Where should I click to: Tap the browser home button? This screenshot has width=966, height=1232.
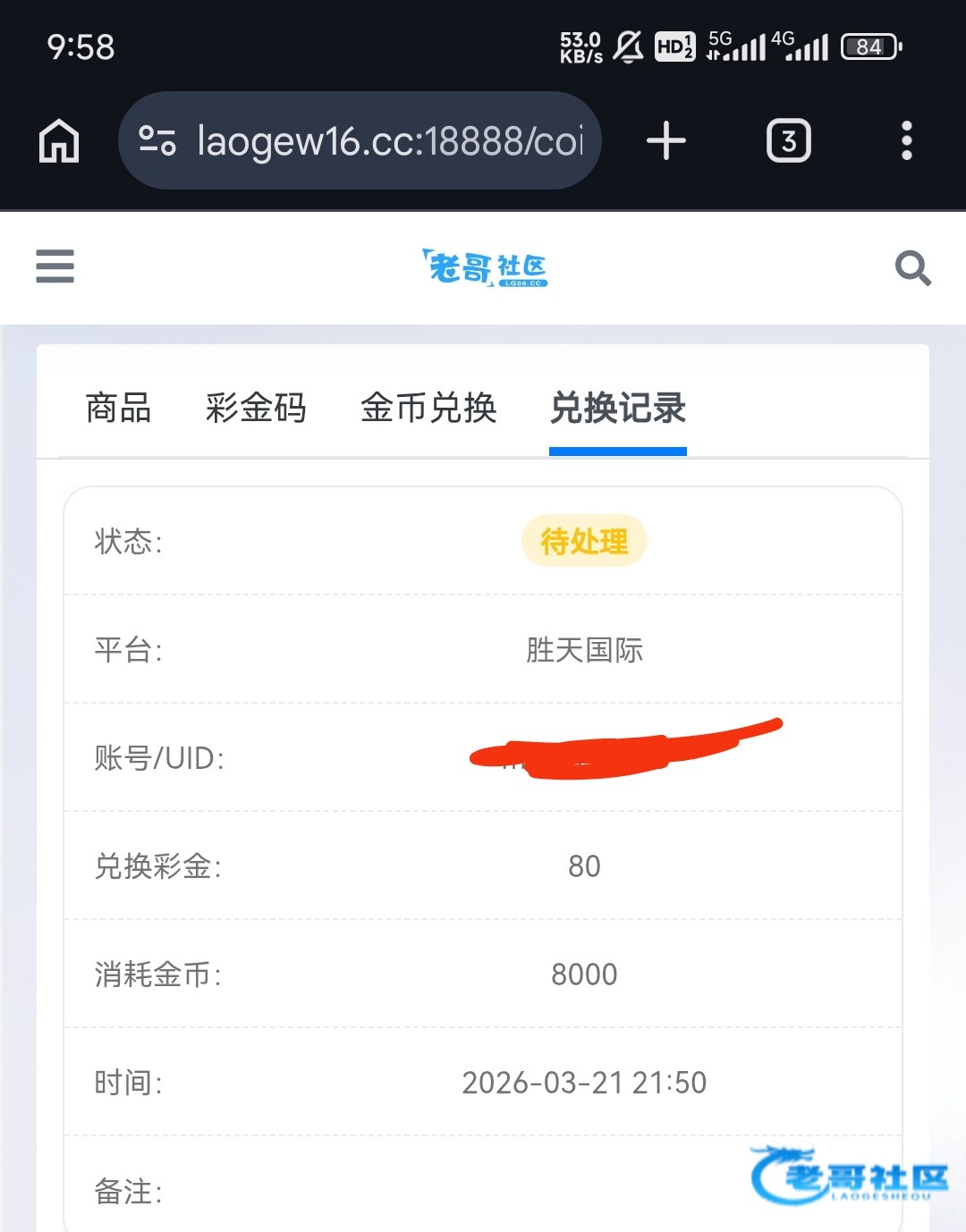coord(59,141)
